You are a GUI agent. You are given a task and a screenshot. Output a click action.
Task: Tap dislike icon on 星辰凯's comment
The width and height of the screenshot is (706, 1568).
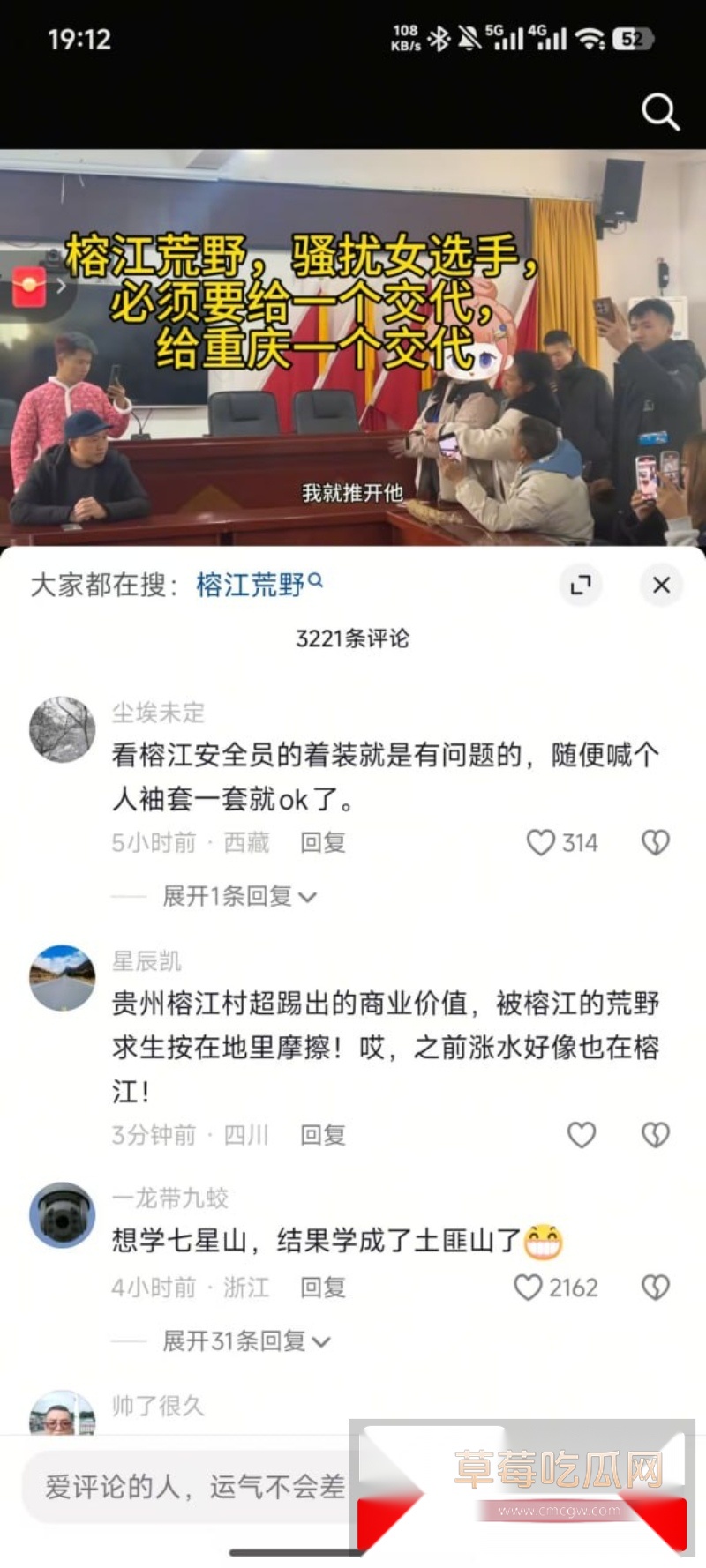tap(656, 1135)
